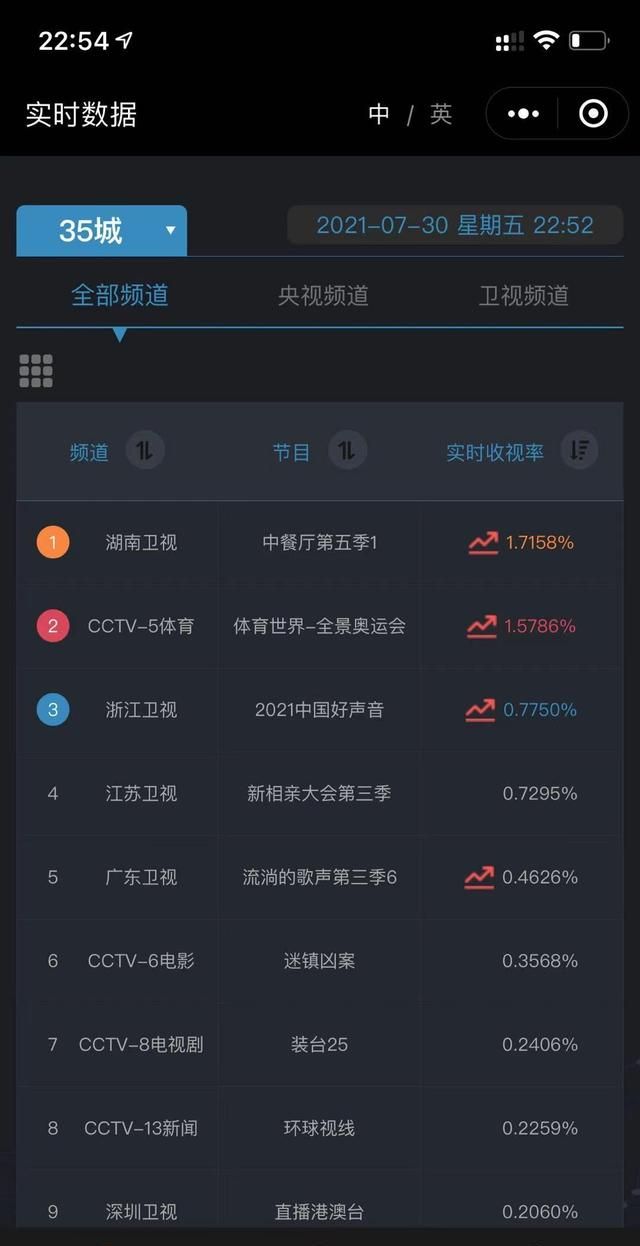This screenshot has width=640, height=1246.
Task: Switch language to 英
Action: tap(441, 114)
